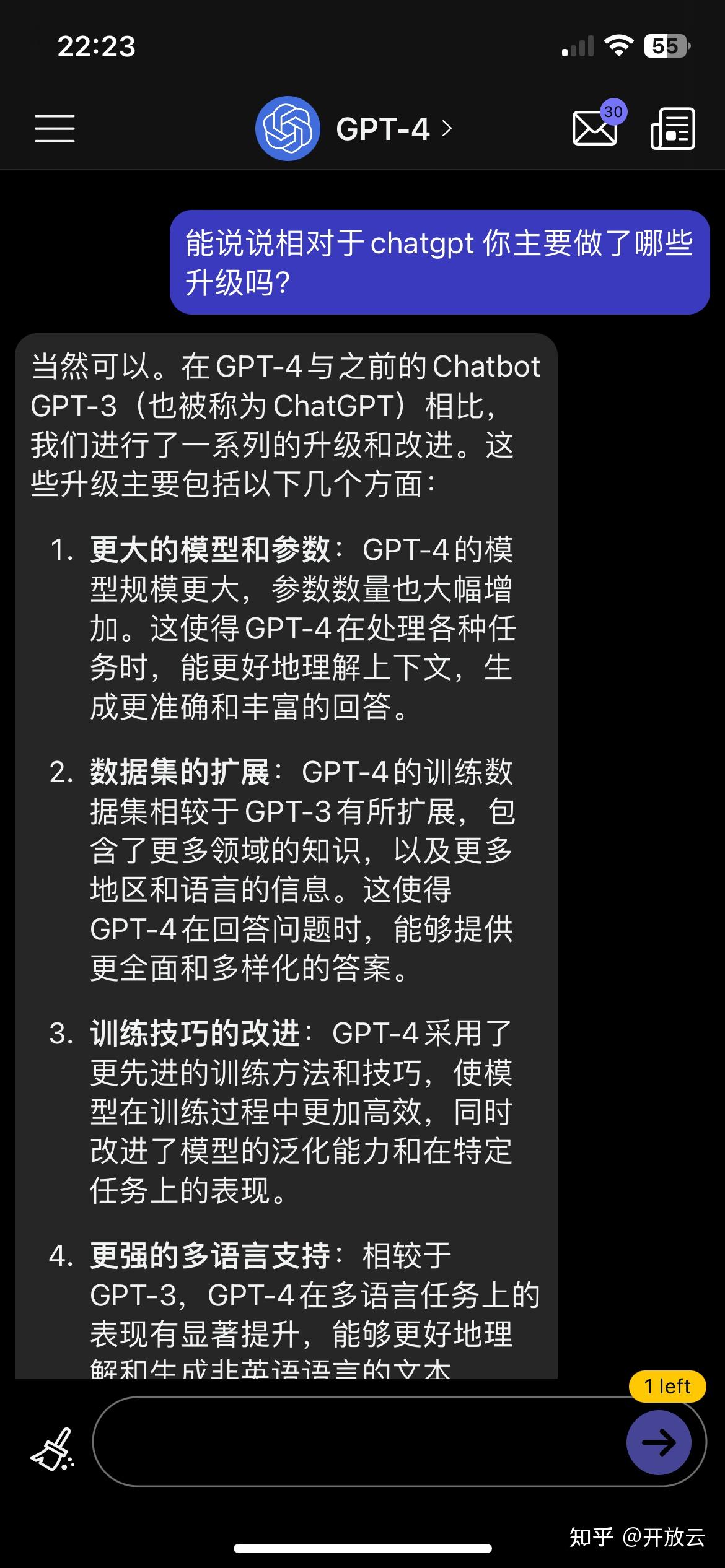The image size is (725, 1568).
Task: Tap the battery indicator showing 55
Action: (x=665, y=43)
